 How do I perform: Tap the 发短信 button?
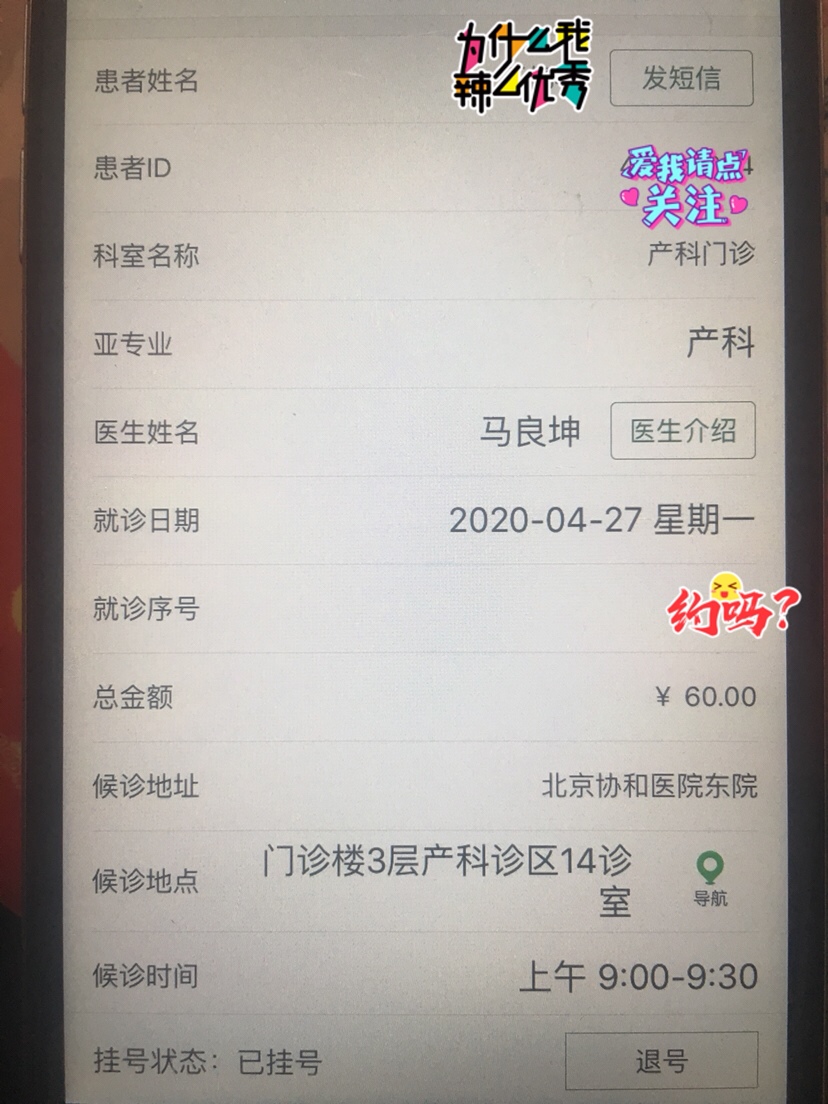681,79
